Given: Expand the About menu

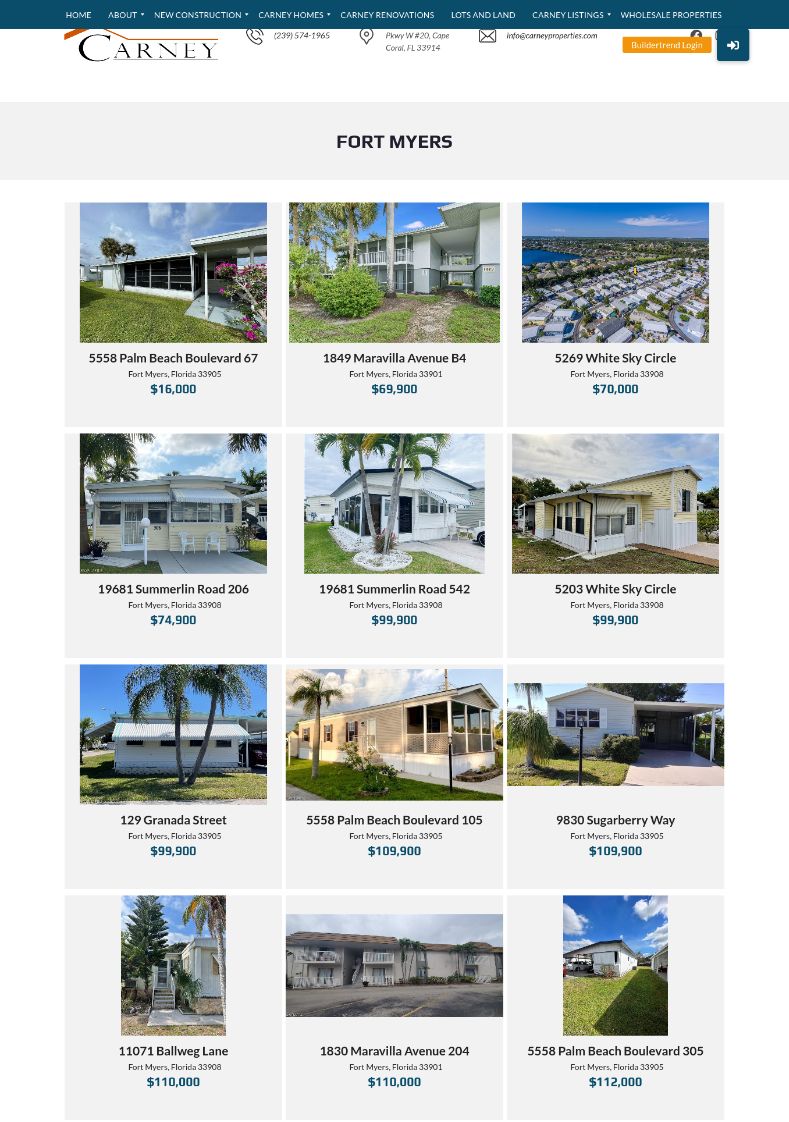Looking at the screenshot, I should 126,15.
